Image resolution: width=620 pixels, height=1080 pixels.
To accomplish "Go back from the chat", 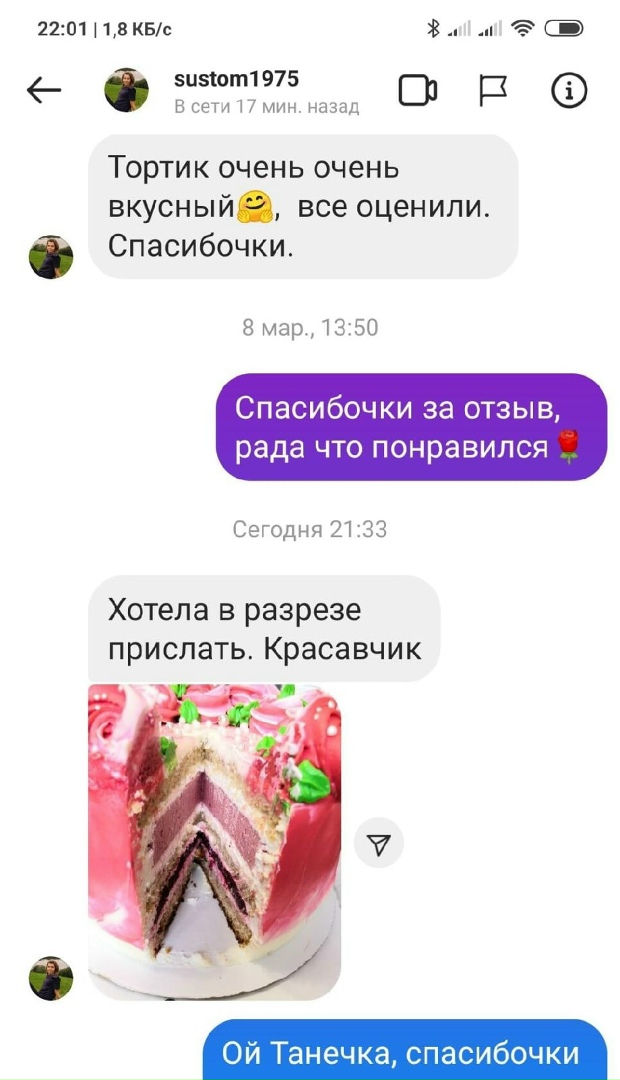I will 43,91.
